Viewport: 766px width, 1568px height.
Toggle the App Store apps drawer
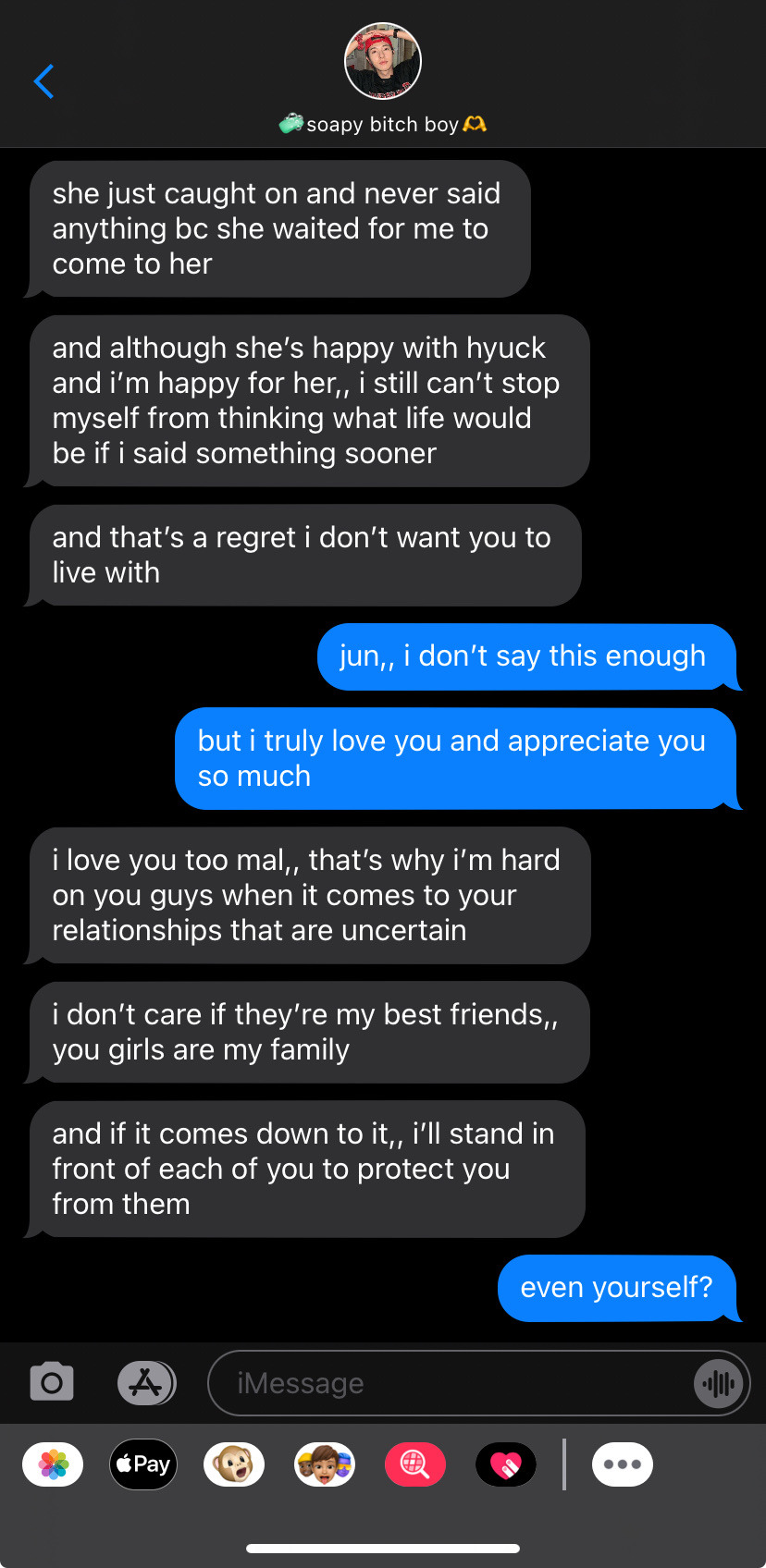146,1383
